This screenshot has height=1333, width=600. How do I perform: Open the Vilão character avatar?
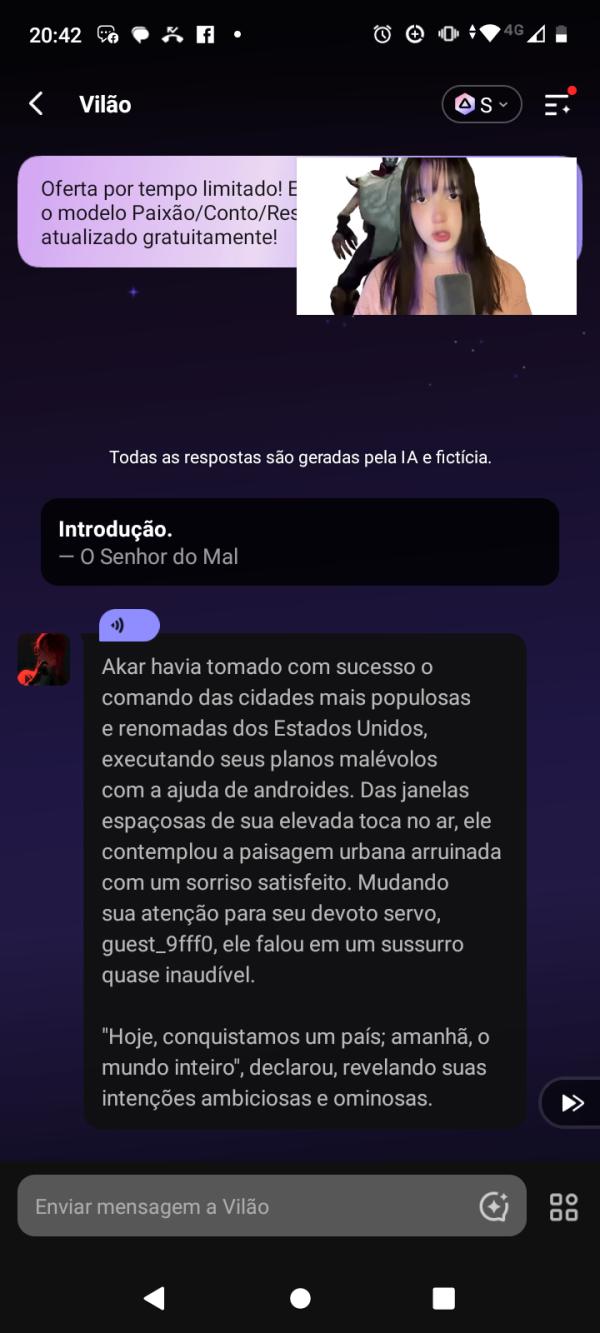[x=44, y=659]
